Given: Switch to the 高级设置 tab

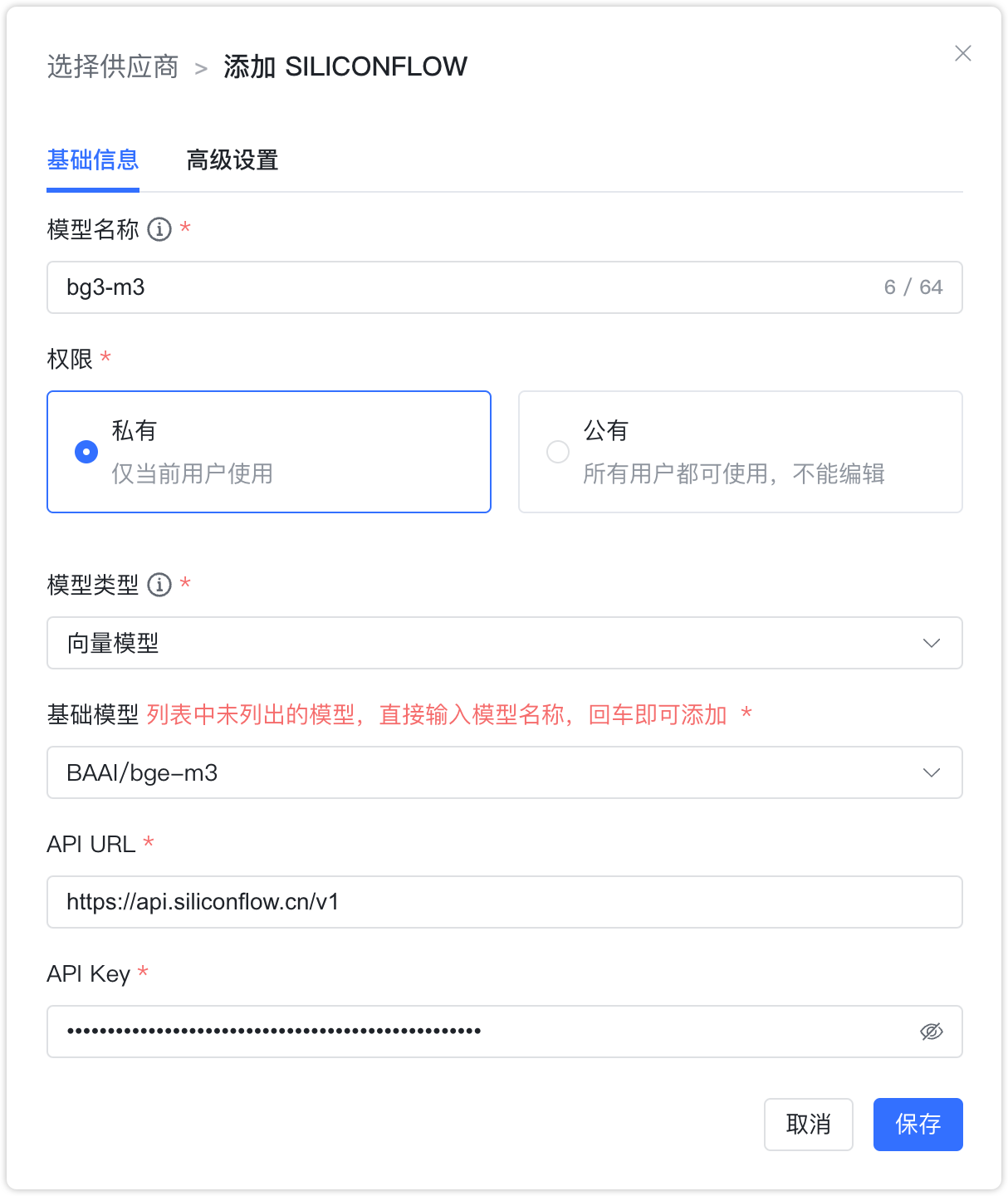Looking at the screenshot, I should (232, 159).
